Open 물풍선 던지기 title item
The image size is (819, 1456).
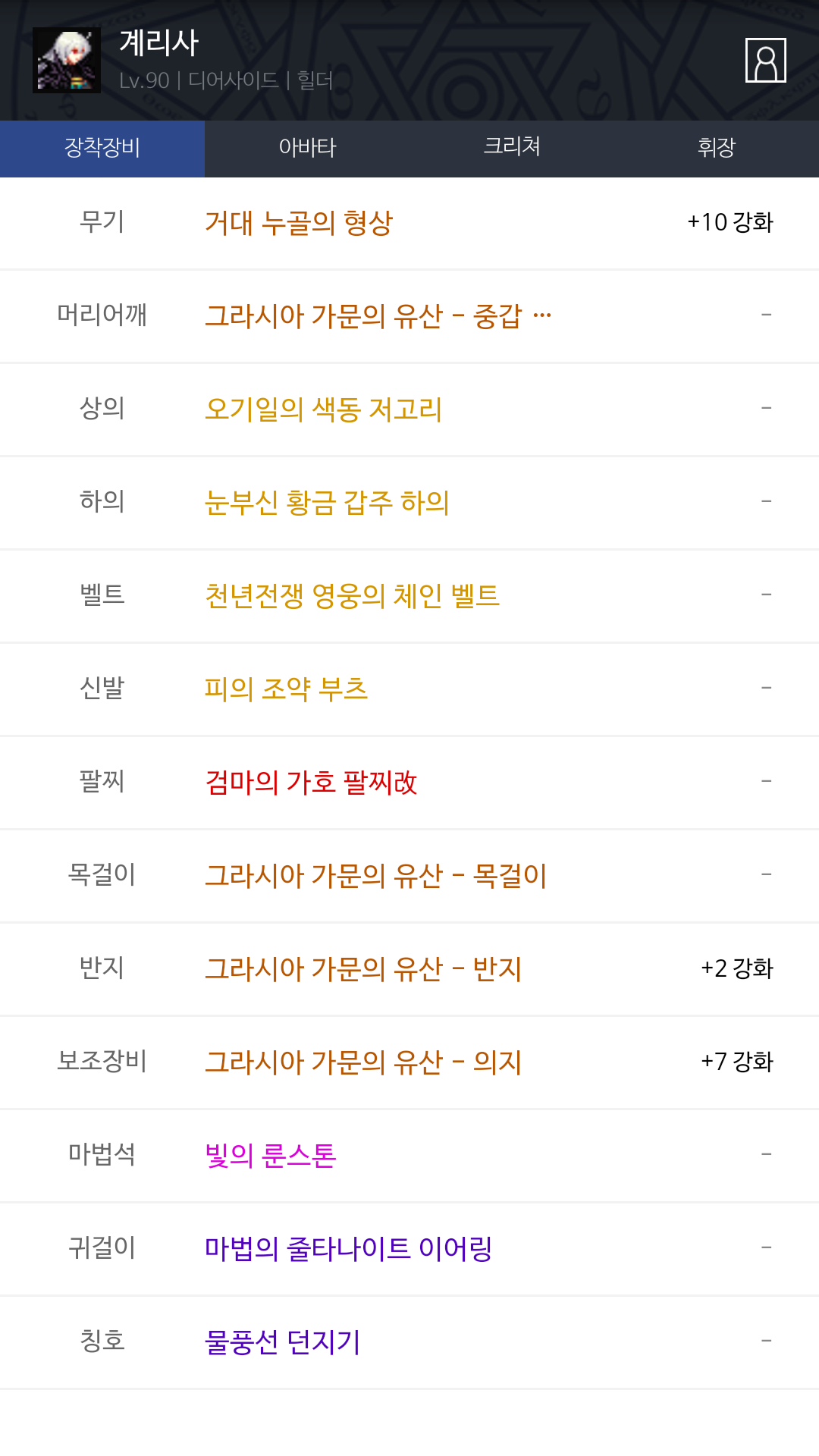(282, 1342)
